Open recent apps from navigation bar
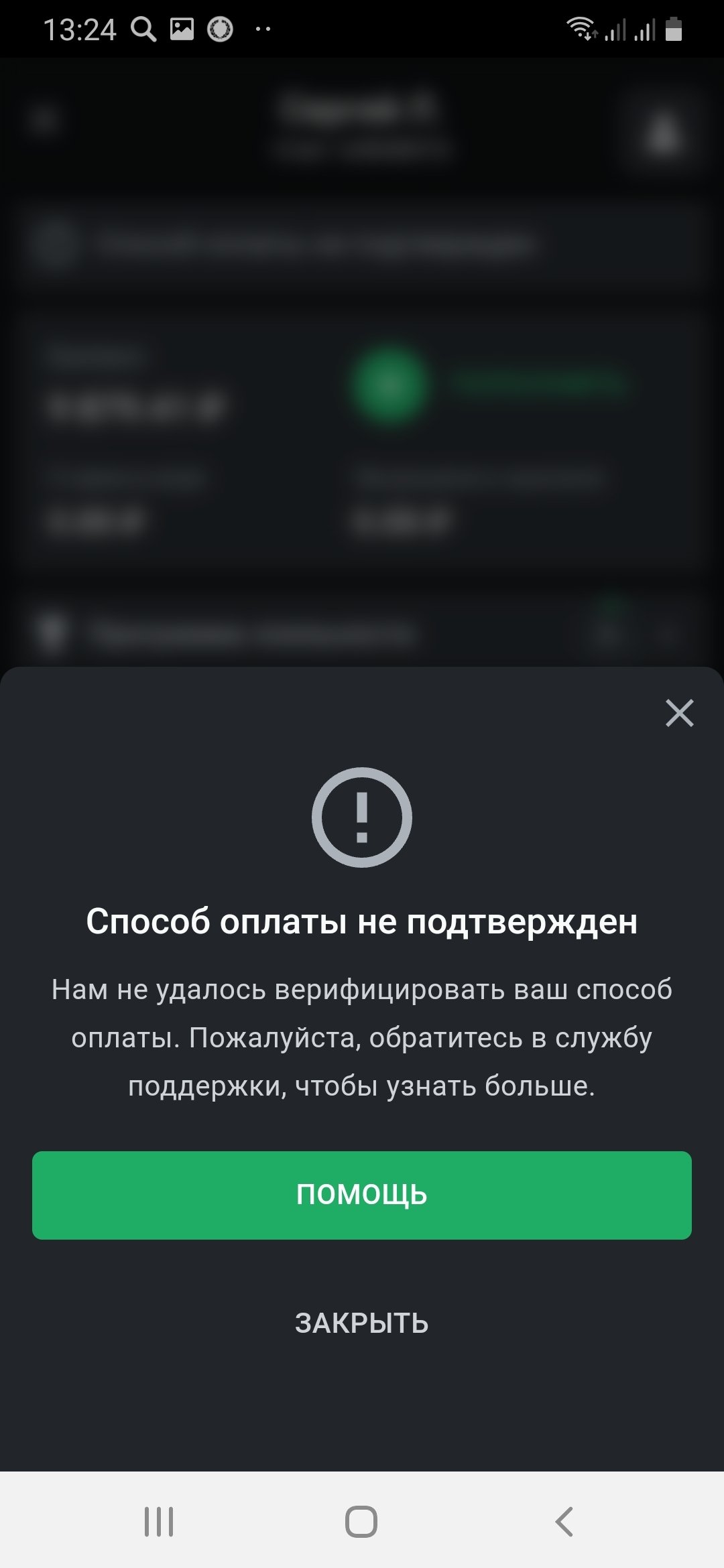This screenshot has width=724, height=1568. [x=159, y=1521]
